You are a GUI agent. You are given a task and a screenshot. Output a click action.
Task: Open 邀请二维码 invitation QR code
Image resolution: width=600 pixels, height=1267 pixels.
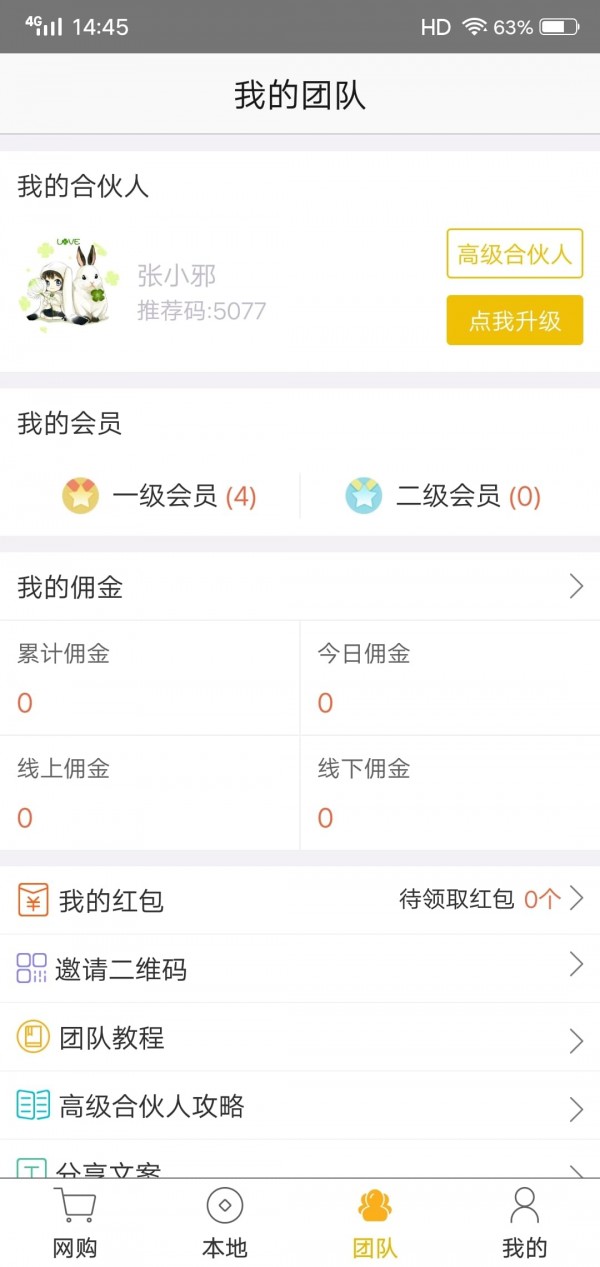(300, 968)
